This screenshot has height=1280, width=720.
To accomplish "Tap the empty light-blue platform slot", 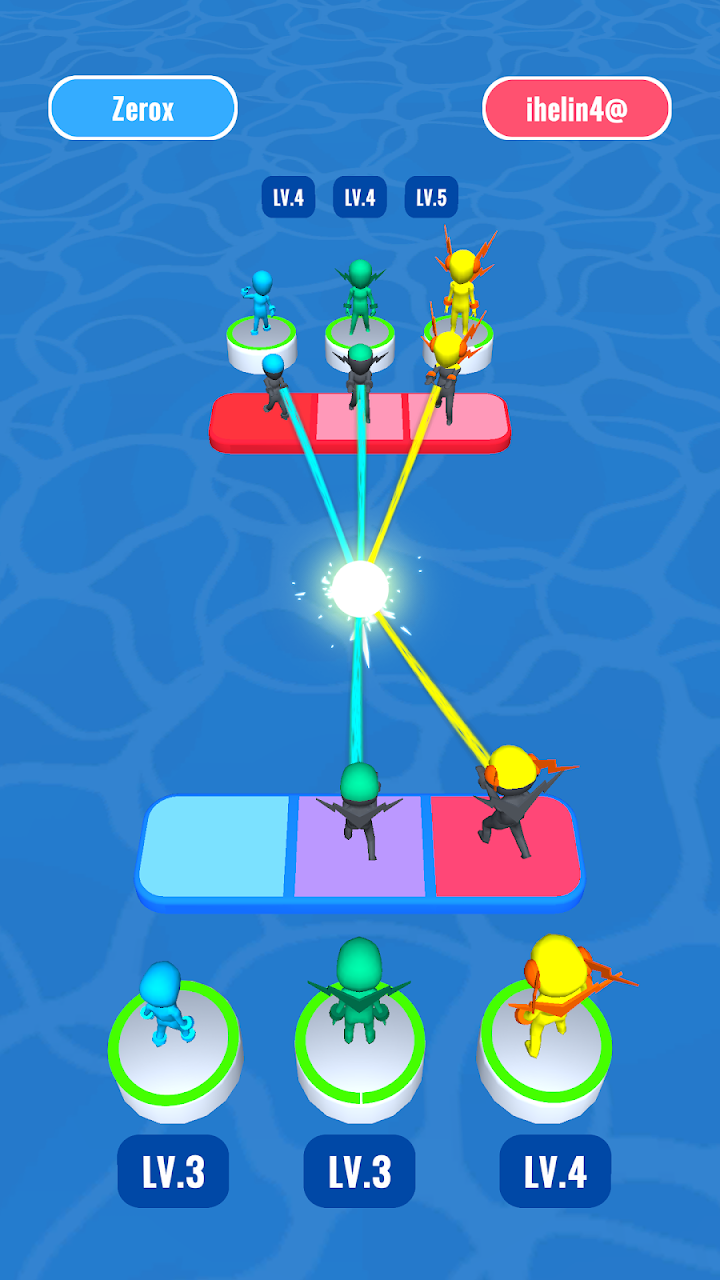I will (214, 847).
